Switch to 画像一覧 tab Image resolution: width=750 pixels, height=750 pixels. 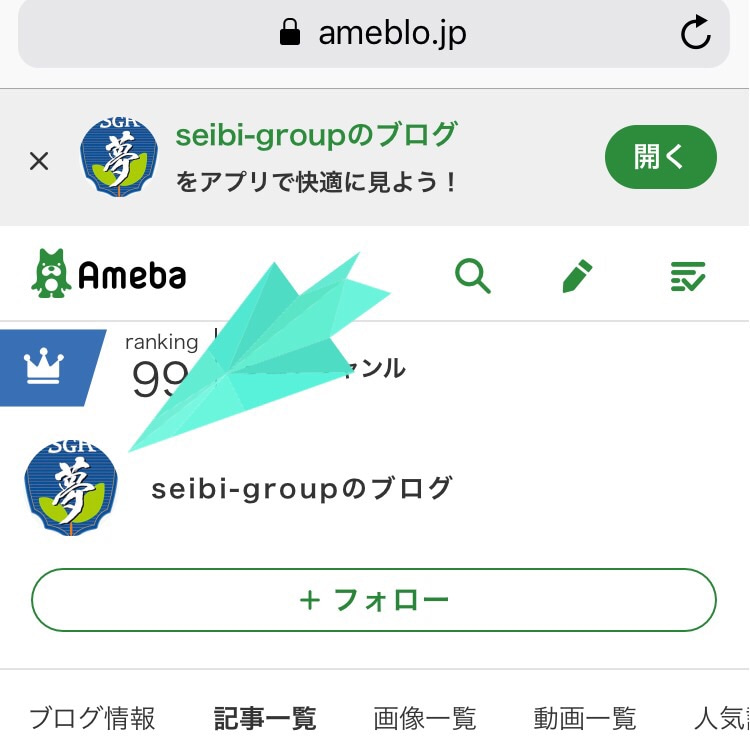pos(425,718)
